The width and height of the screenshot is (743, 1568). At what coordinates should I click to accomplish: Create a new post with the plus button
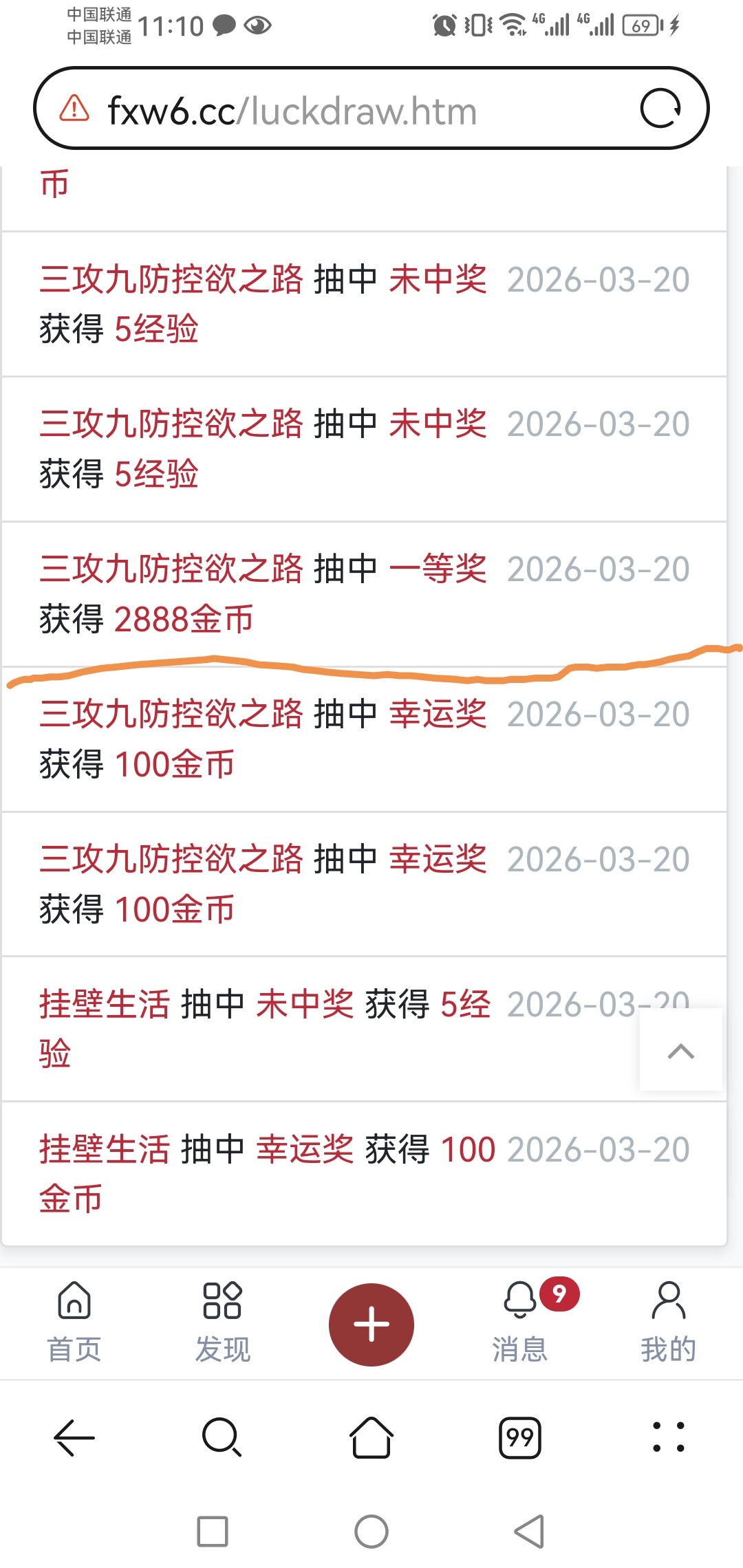(x=371, y=1324)
